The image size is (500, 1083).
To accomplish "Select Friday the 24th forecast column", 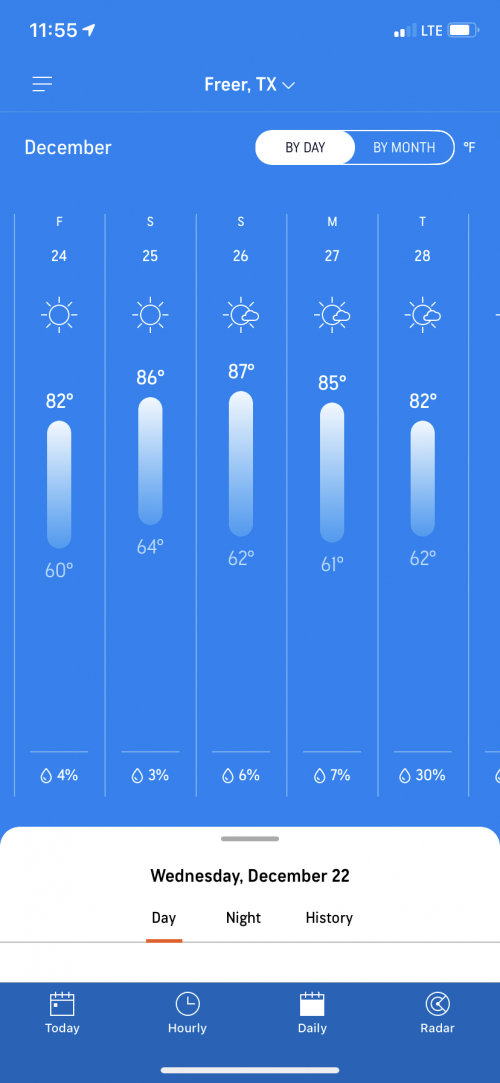I will (x=59, y=505).
